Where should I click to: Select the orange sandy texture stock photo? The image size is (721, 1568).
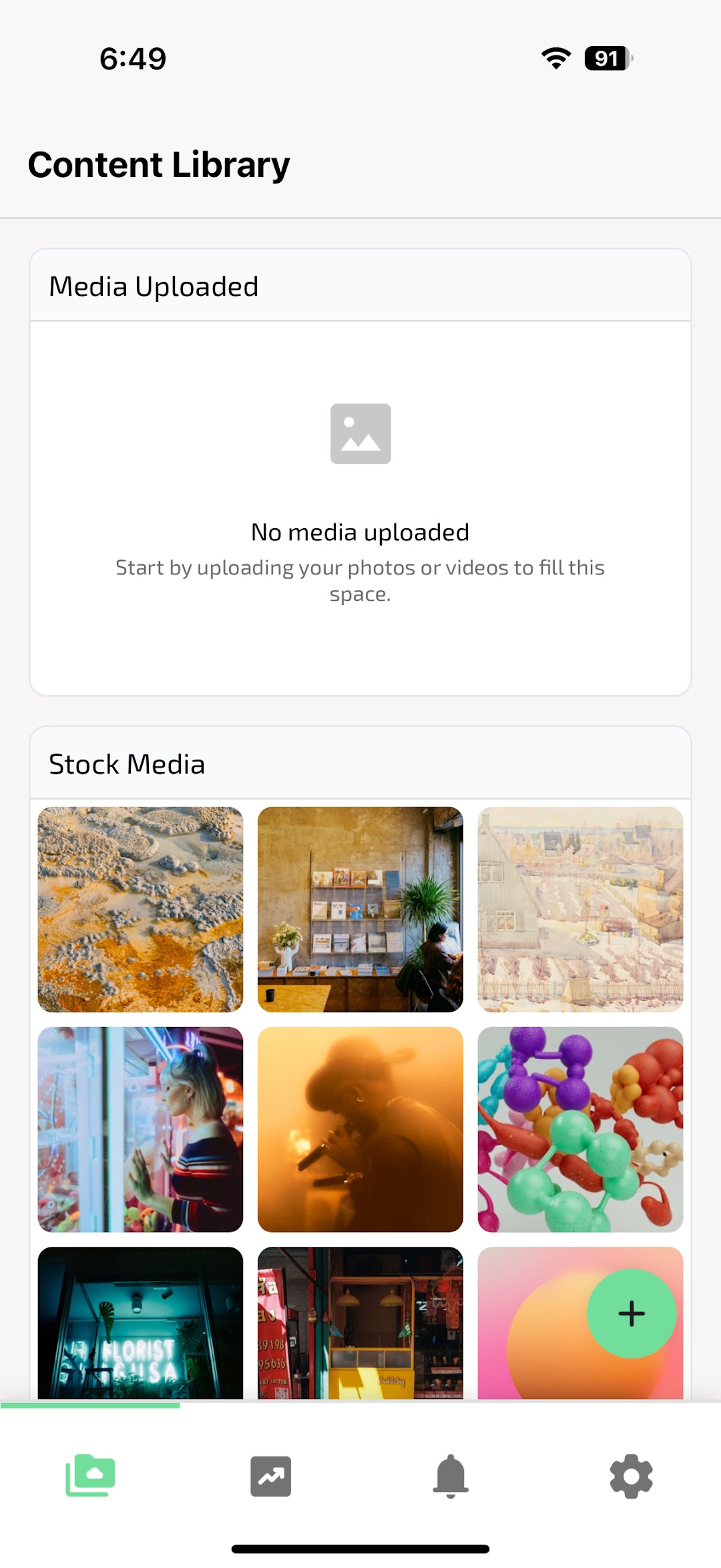click(140, 909)
